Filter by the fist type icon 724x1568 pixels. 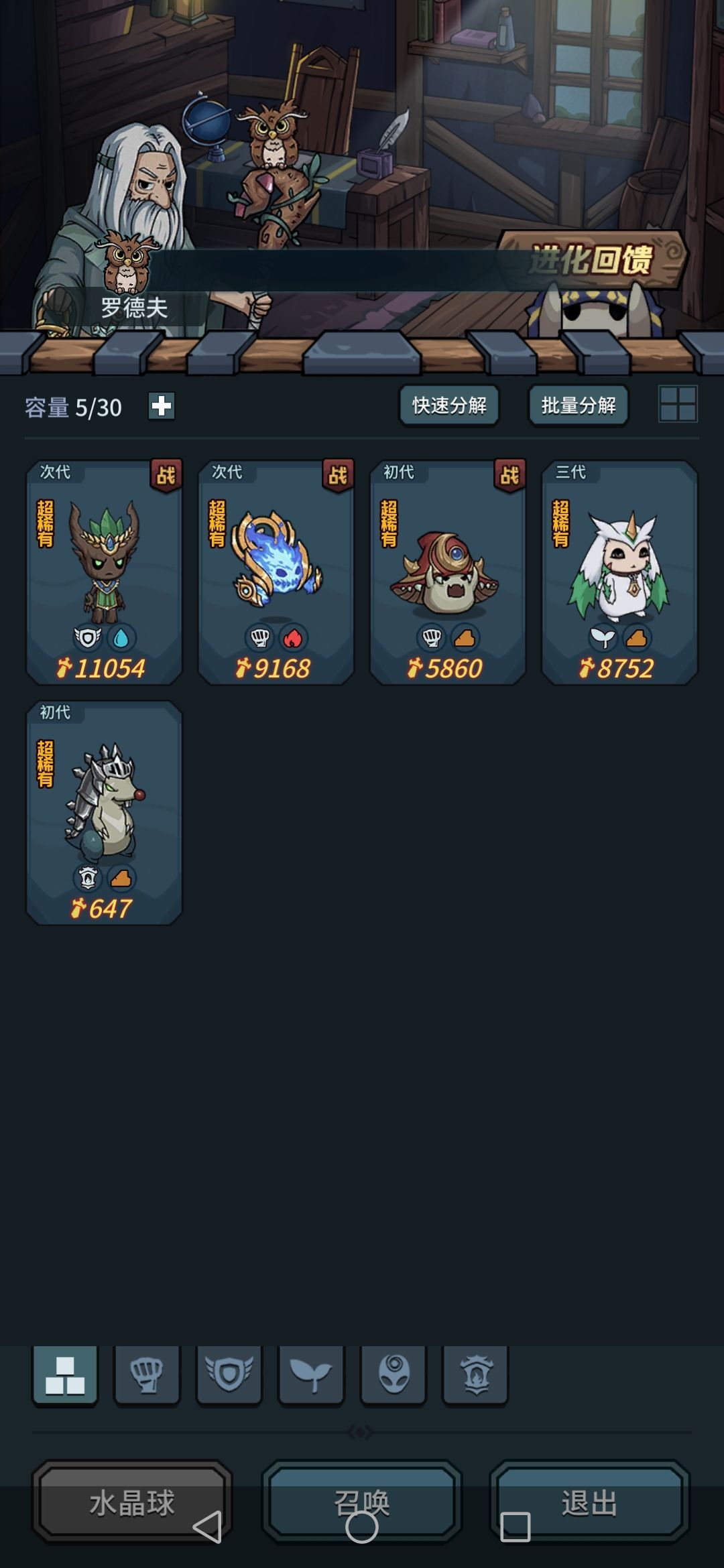point(147,1375)
